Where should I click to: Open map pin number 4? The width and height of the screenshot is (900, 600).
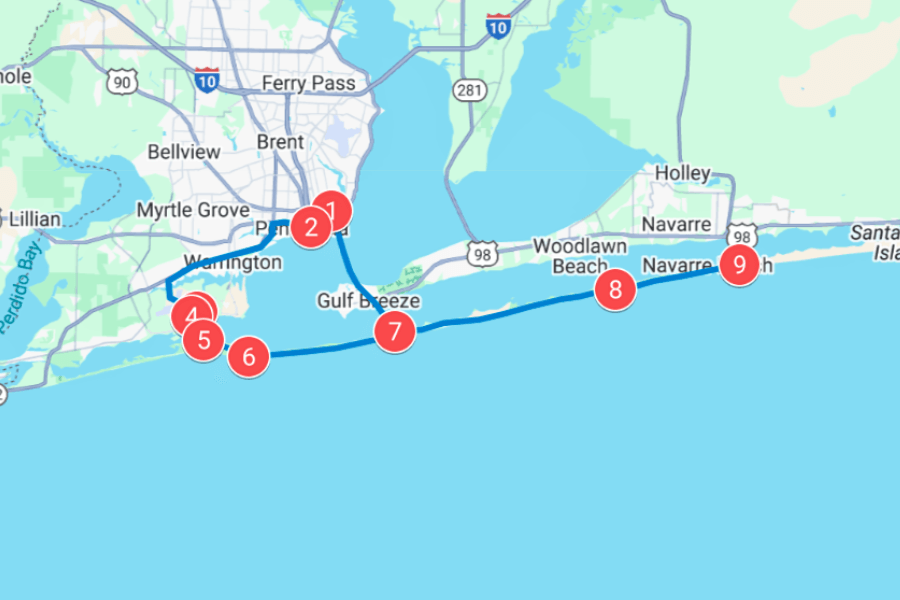(x=190, y=315)
